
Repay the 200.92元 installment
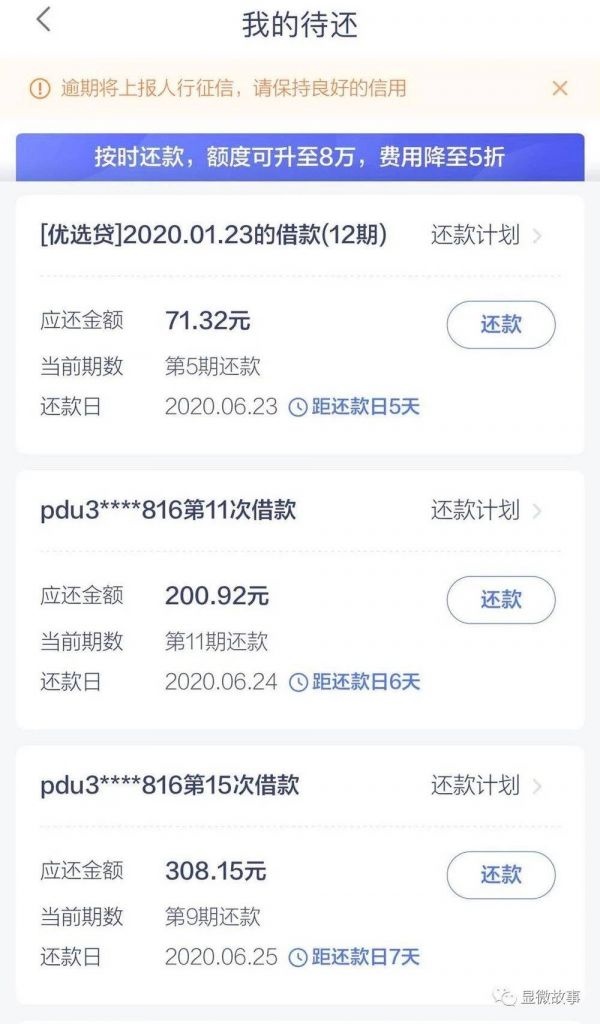(500, 600)
